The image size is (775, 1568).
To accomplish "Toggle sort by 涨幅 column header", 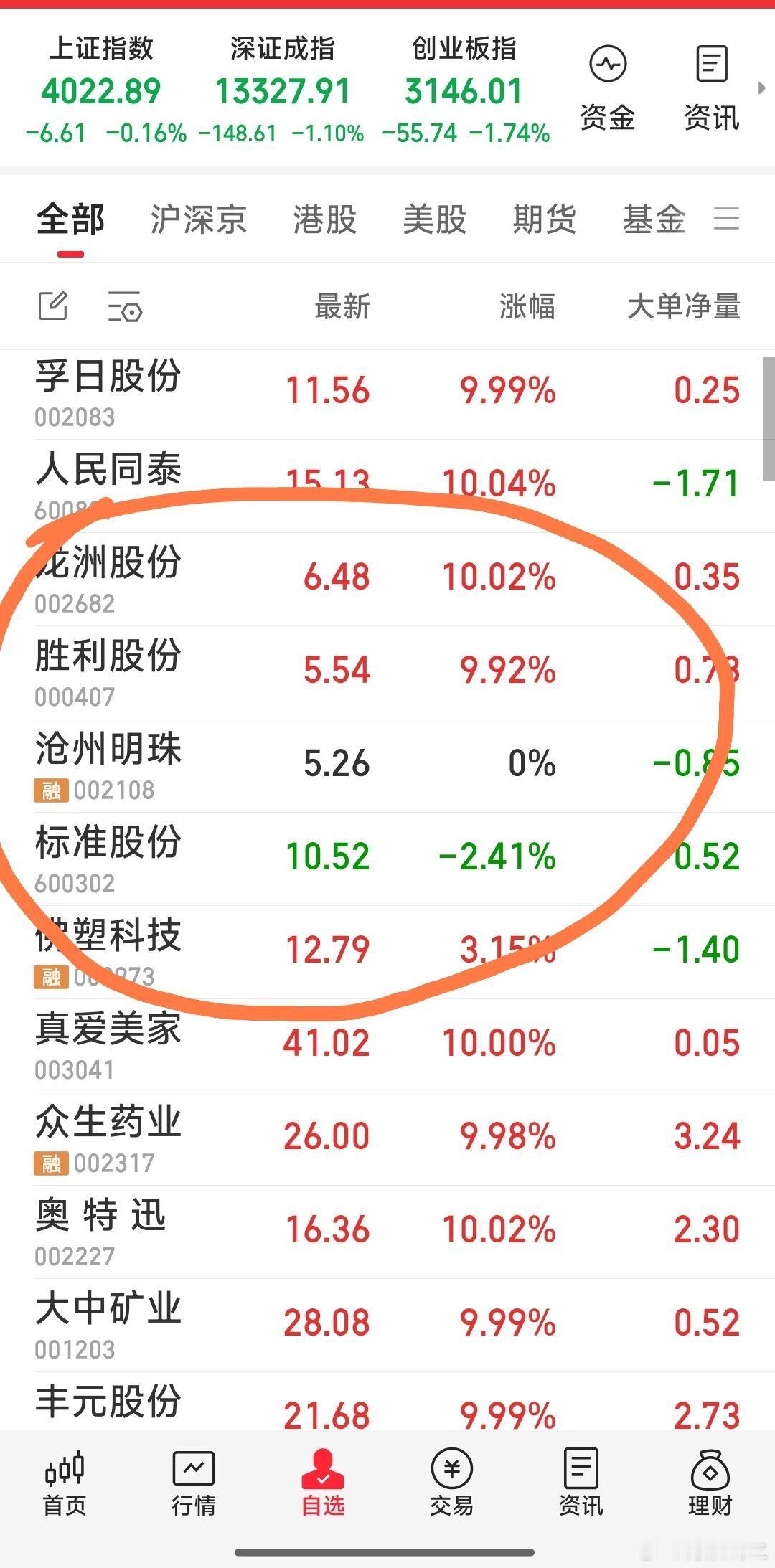I will tap(527, 306).
